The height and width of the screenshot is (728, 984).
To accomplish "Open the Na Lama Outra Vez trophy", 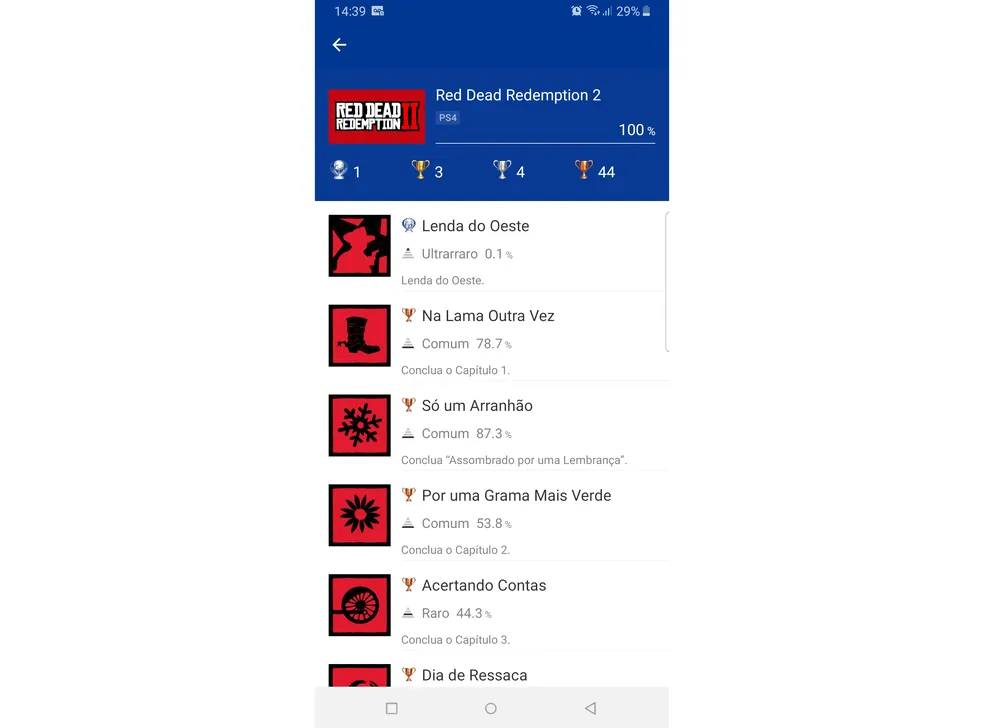I will click(x=488, y=316).
